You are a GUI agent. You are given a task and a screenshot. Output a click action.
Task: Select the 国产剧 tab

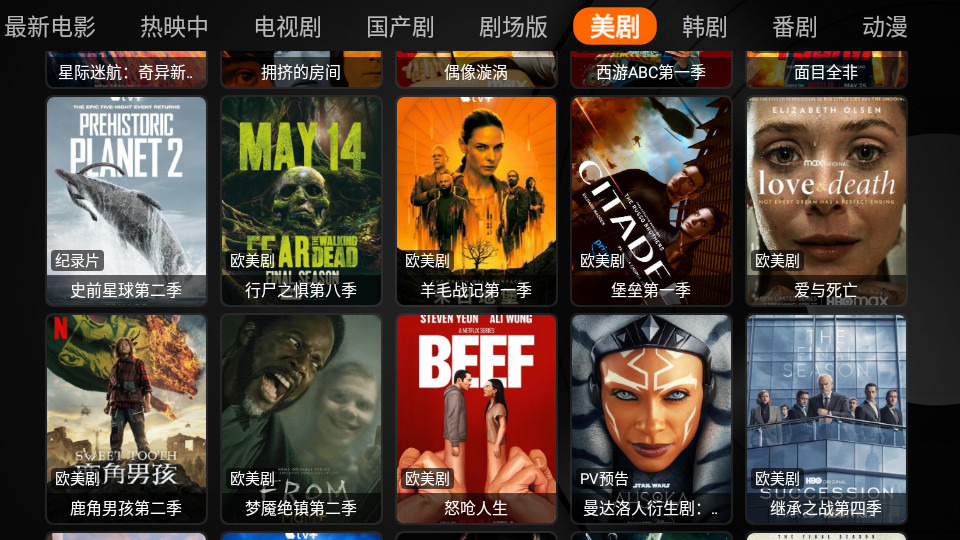coord(400,27)
